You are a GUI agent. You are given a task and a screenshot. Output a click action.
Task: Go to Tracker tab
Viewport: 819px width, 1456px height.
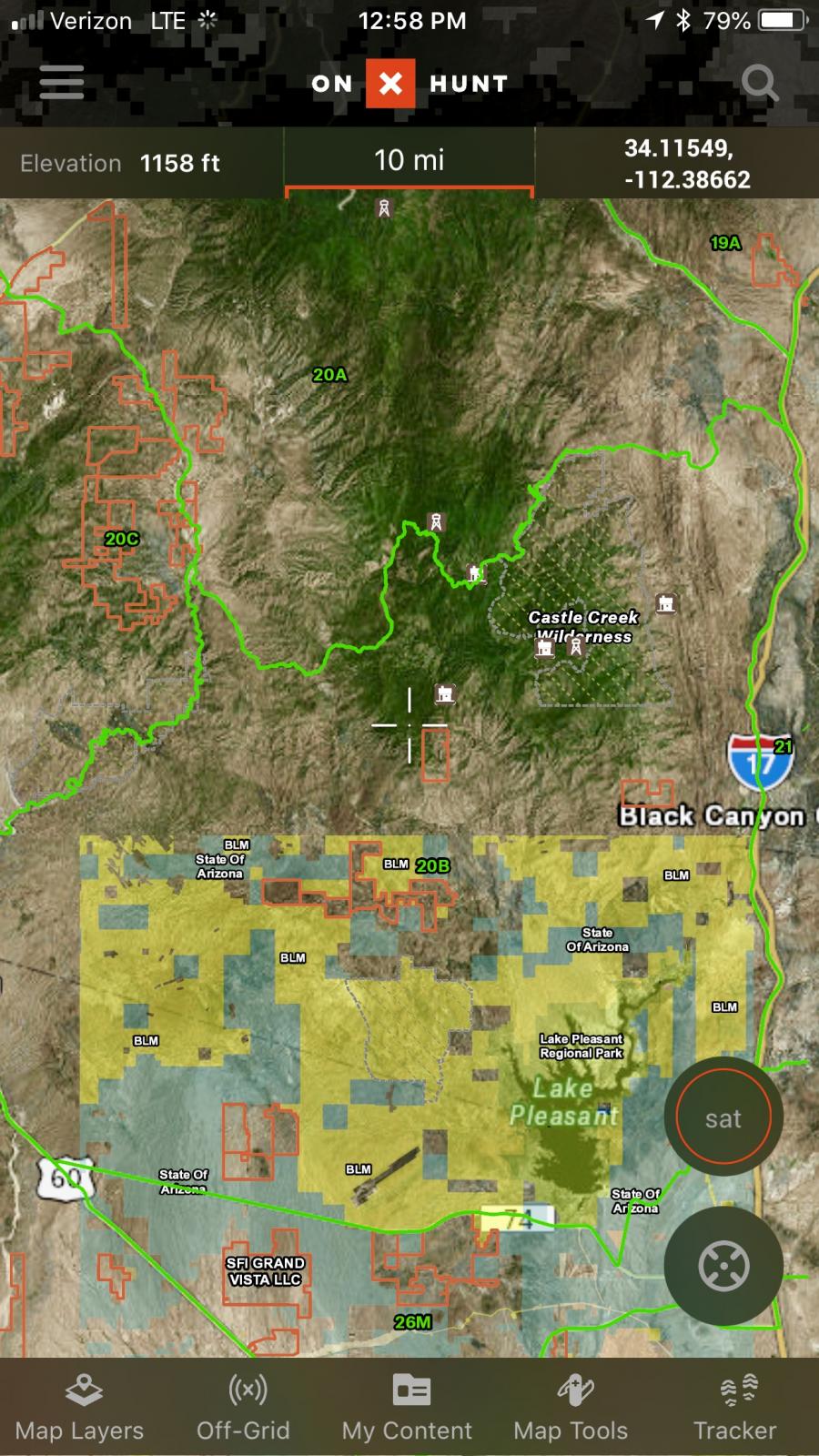point(735,1408)
